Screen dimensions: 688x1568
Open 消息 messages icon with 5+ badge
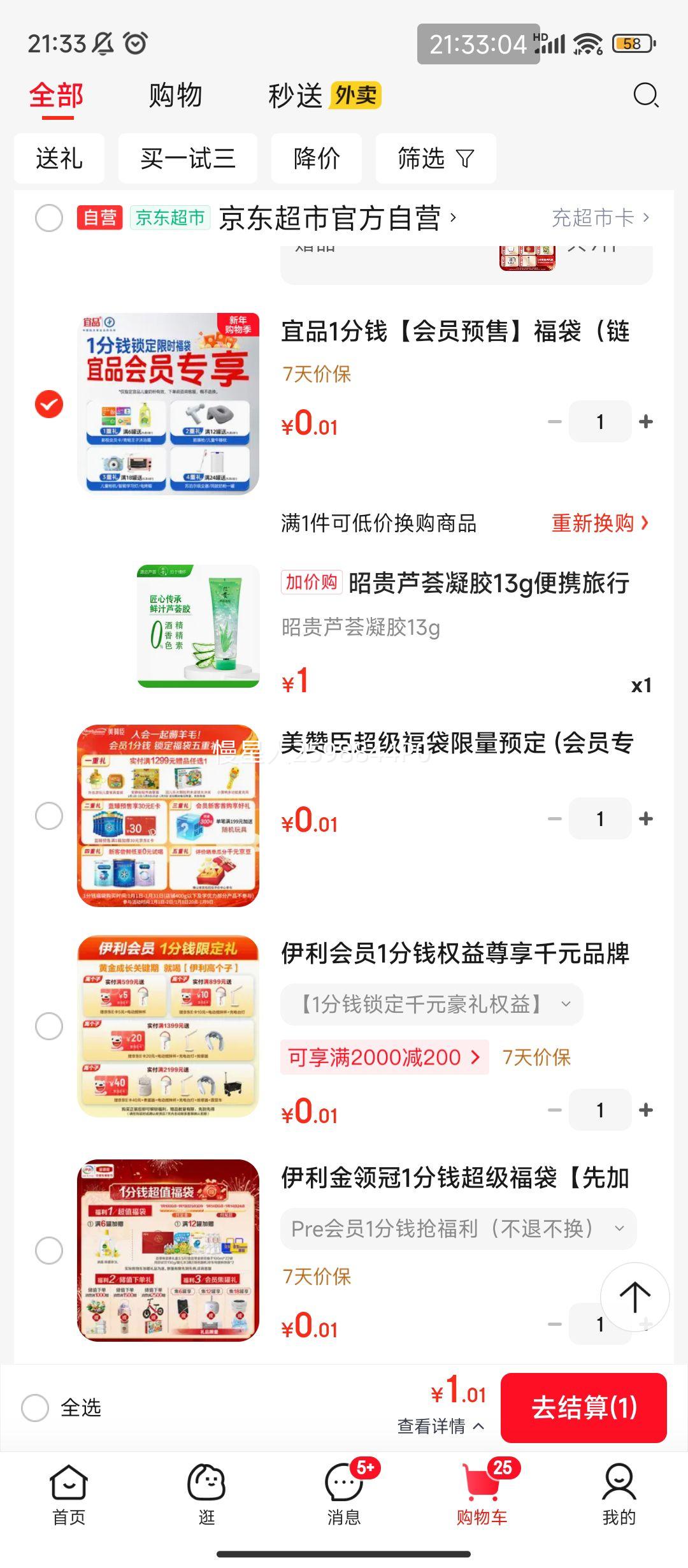[344, 1485]
